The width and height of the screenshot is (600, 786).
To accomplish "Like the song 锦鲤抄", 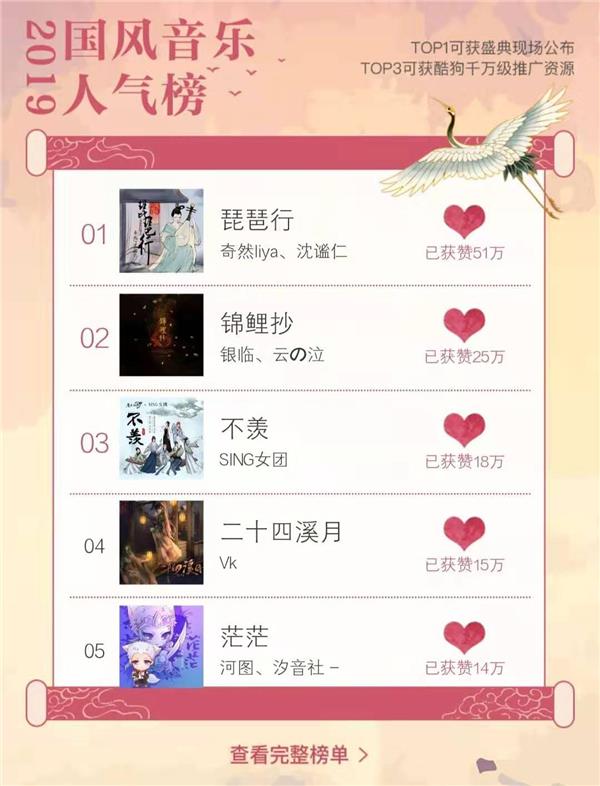I will click(464, 324).
